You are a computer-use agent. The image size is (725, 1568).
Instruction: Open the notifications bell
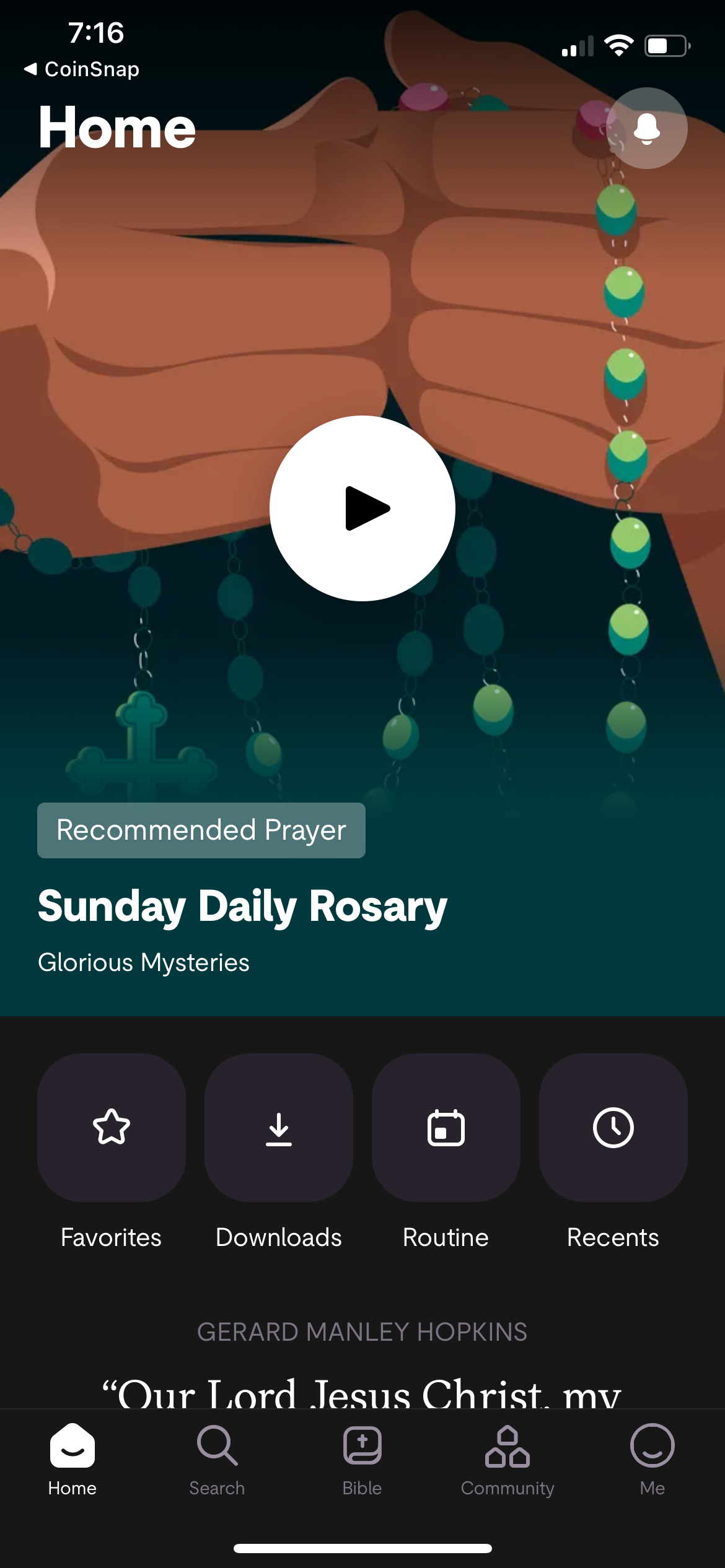pyautogui.click(x=646, y=128)
